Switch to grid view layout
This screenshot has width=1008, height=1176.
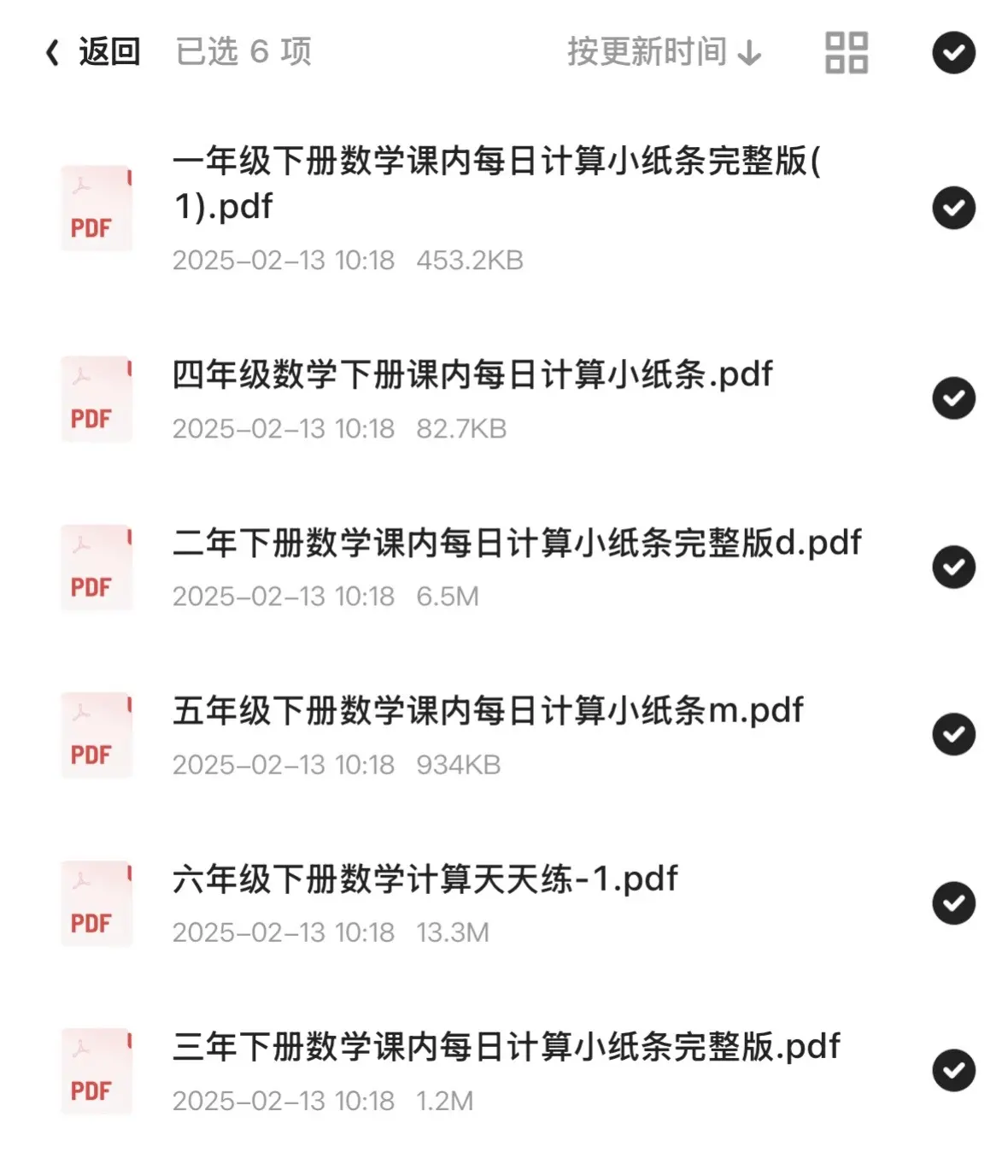coord(846,52)
